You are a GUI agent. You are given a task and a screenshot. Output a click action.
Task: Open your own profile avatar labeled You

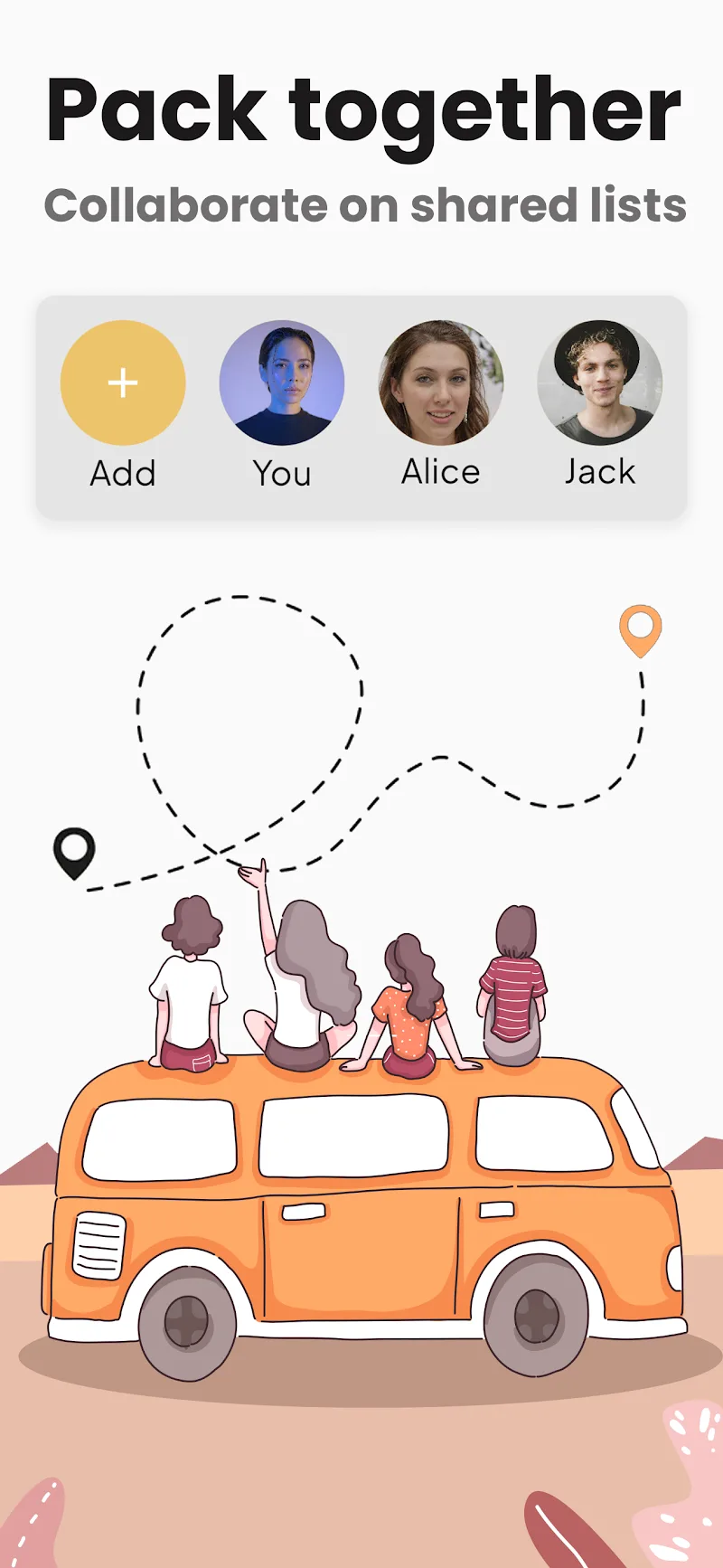282,383
